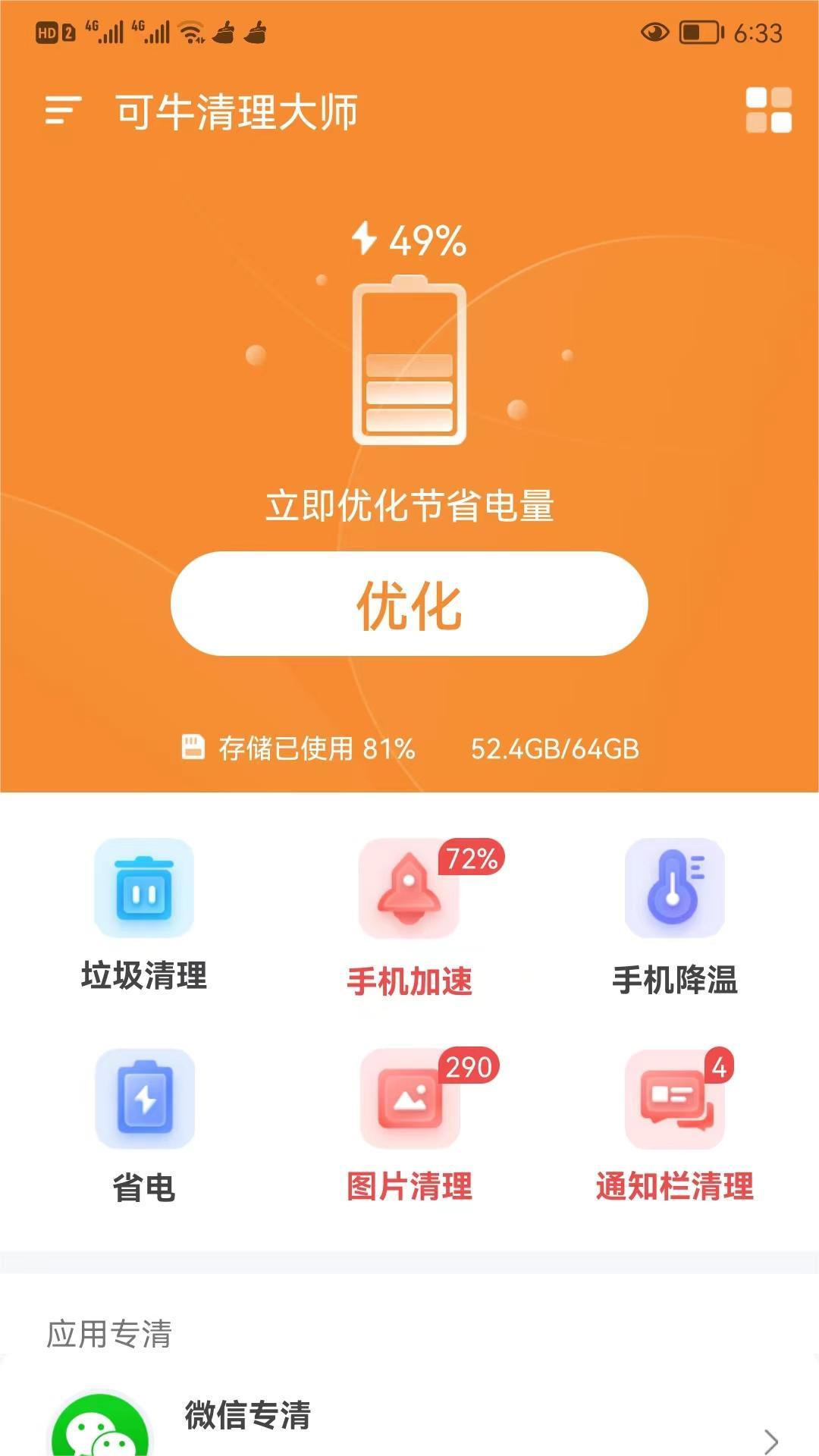This screenshot has width=819, height=1456.
Task: Open the hamburger menu top left
Action: 64,108
